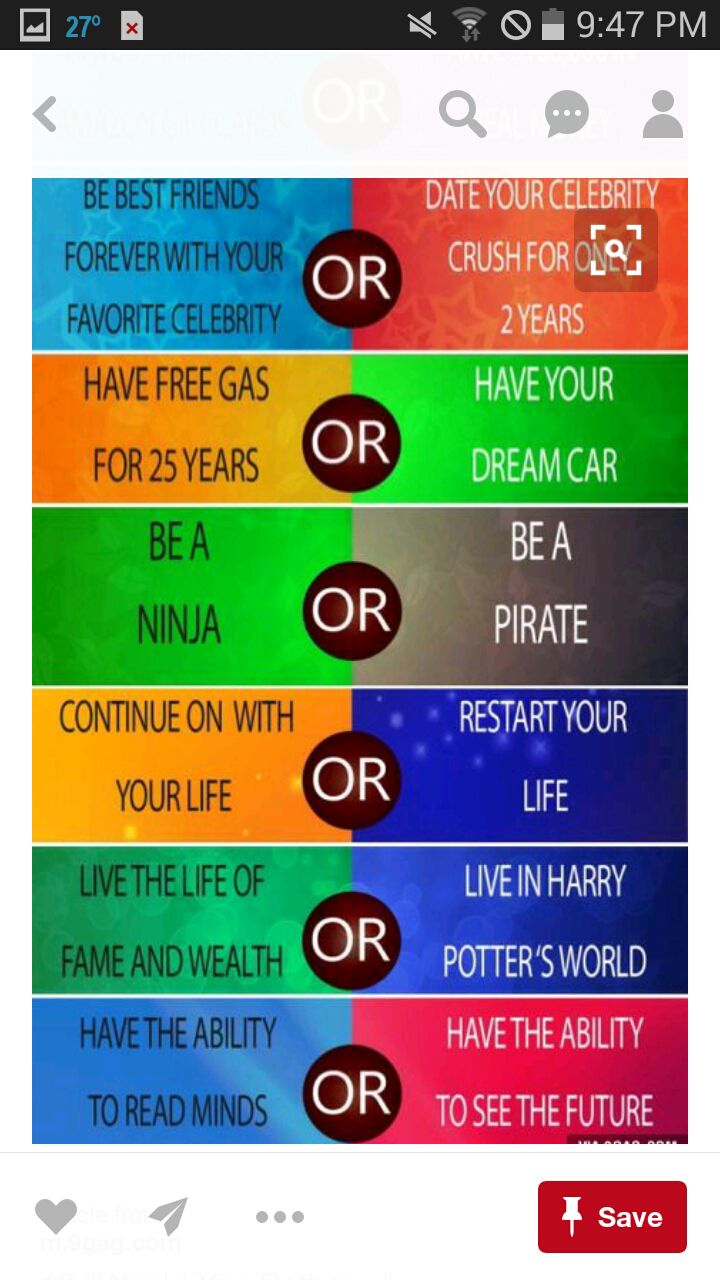This screenshot has width=720, height=1280.
Task: Go back using the top-left arrow
Action: click(45, 114)
